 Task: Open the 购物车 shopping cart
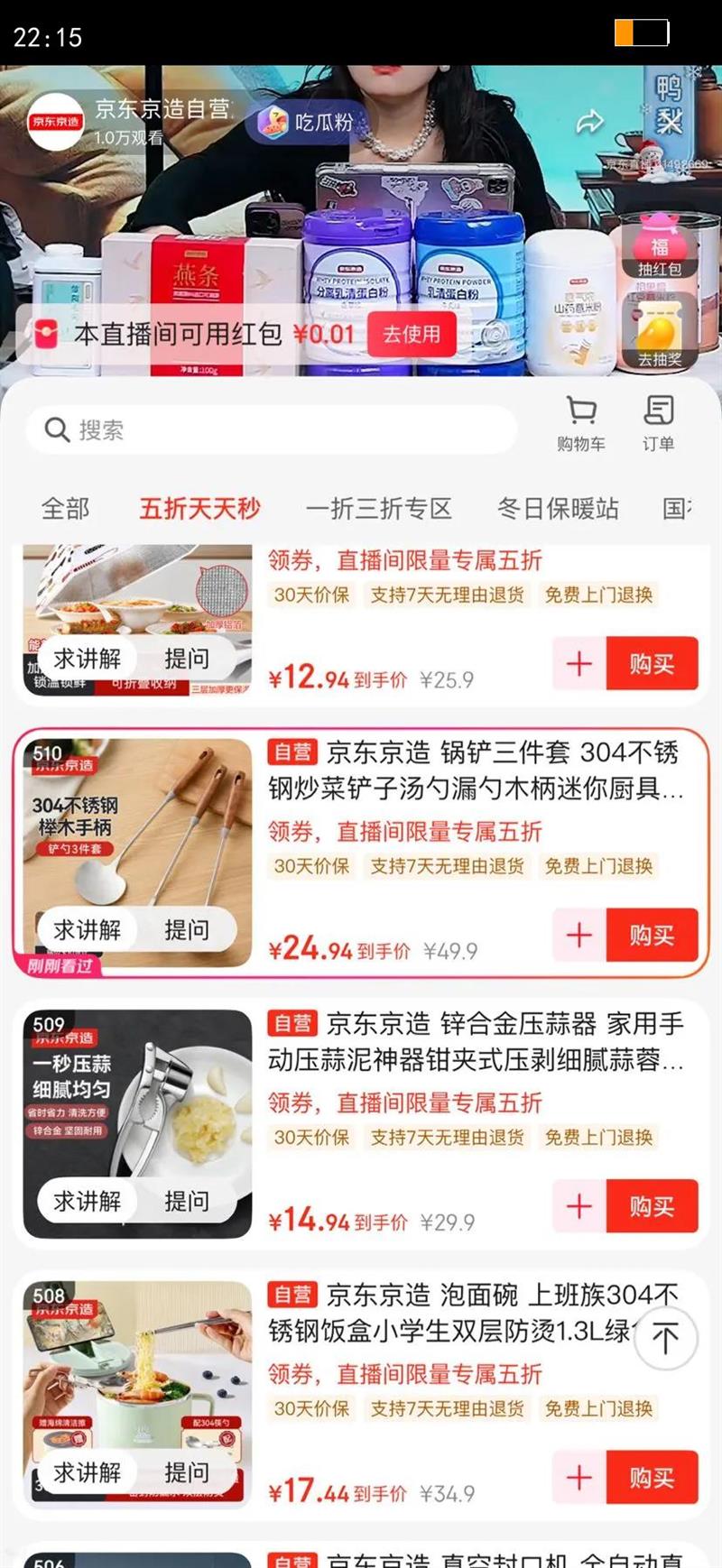[x=581, y=422]
